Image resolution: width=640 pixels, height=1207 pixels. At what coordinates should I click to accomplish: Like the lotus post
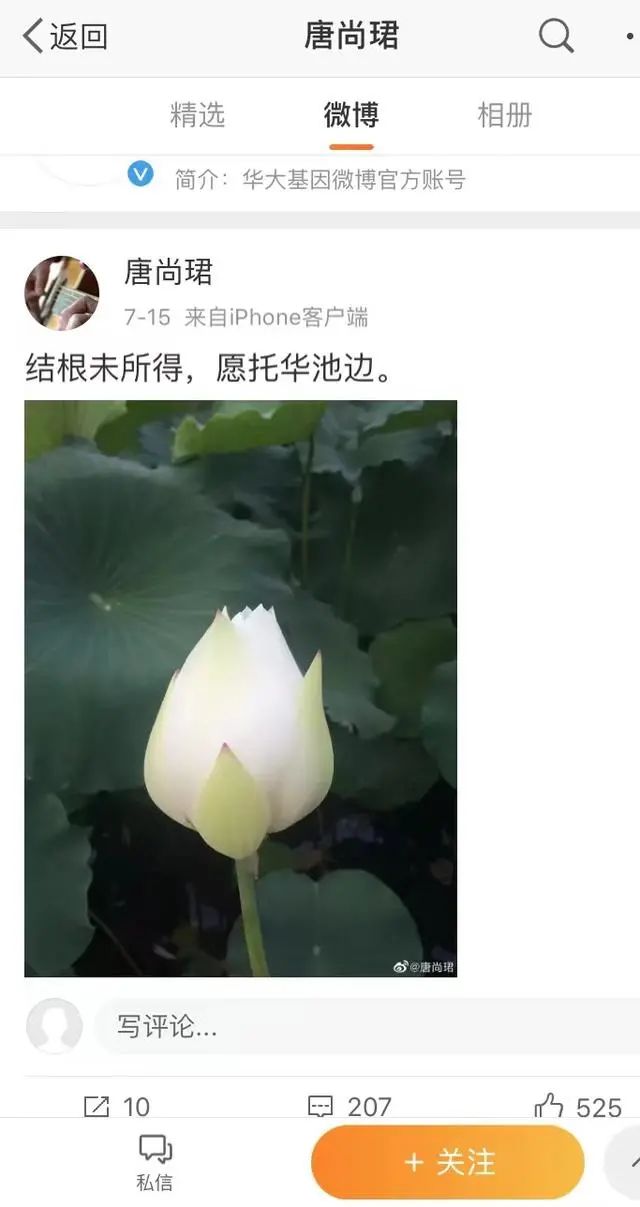pos(578,1106)
